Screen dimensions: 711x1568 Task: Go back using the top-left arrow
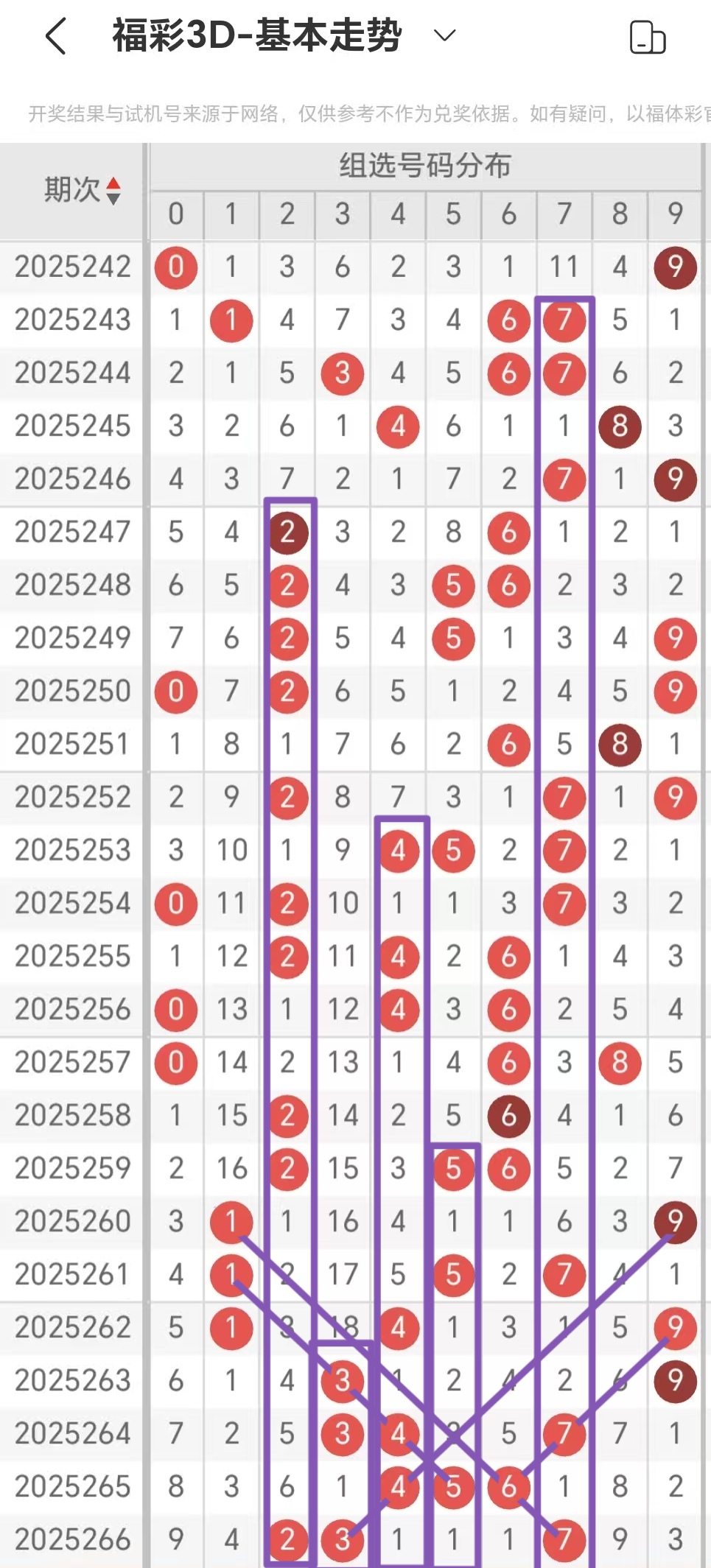[x=56, y=36]
